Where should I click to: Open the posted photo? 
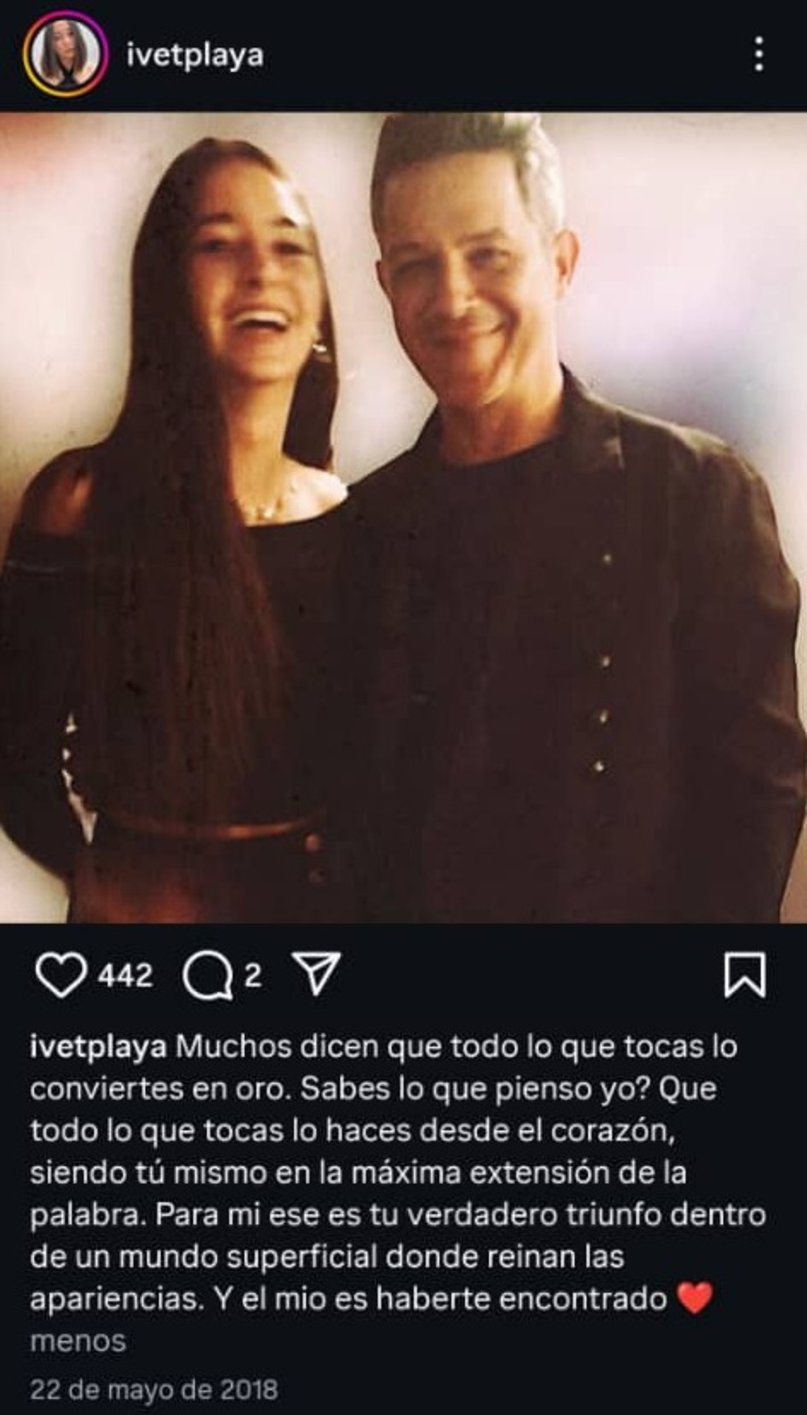pyautogui.click(x=403, y=516)
